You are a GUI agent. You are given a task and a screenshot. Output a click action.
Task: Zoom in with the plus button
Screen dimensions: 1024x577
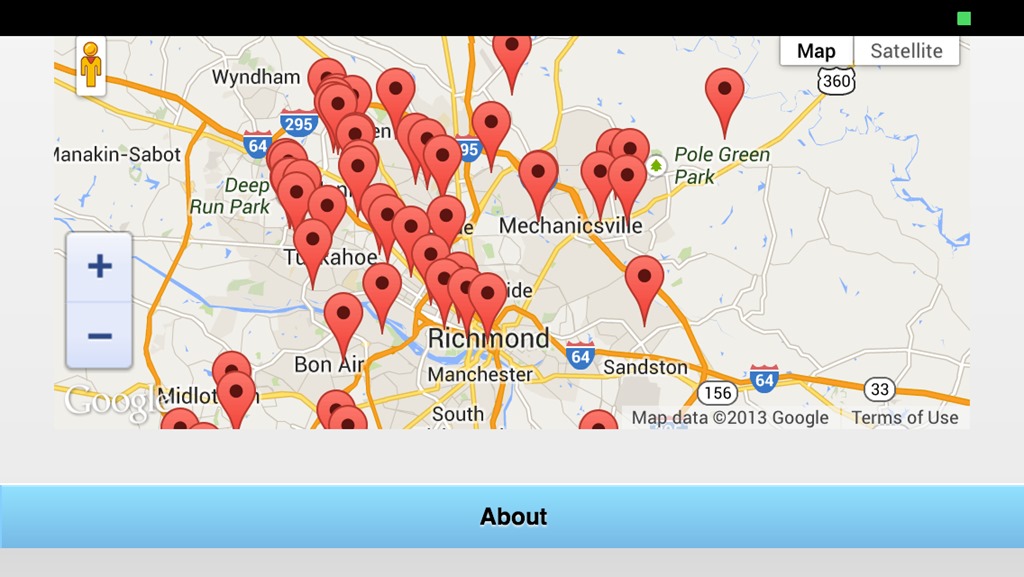coord(99,267)
